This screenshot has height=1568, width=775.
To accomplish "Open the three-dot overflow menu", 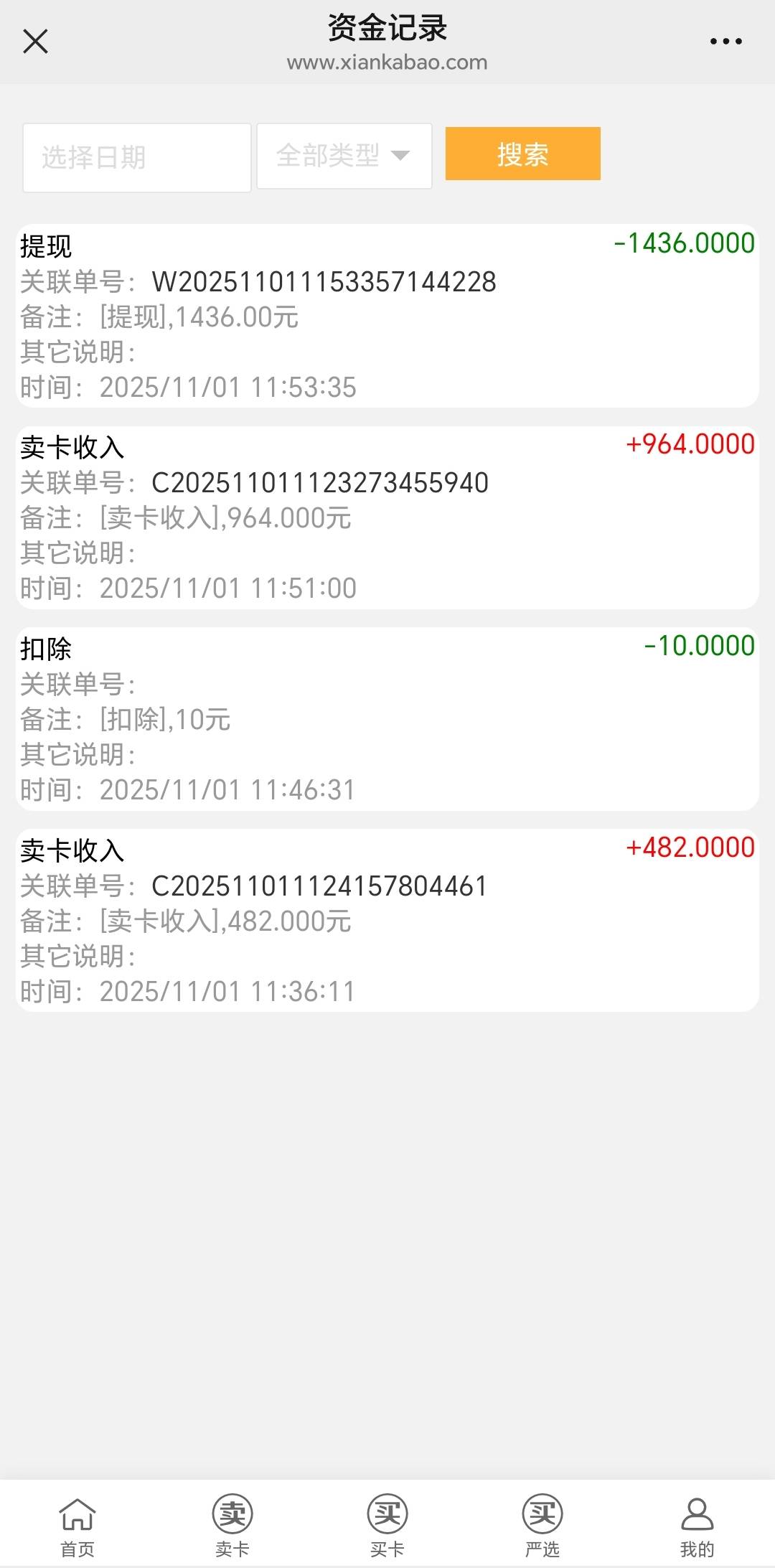I will click(x=725, y=42).
